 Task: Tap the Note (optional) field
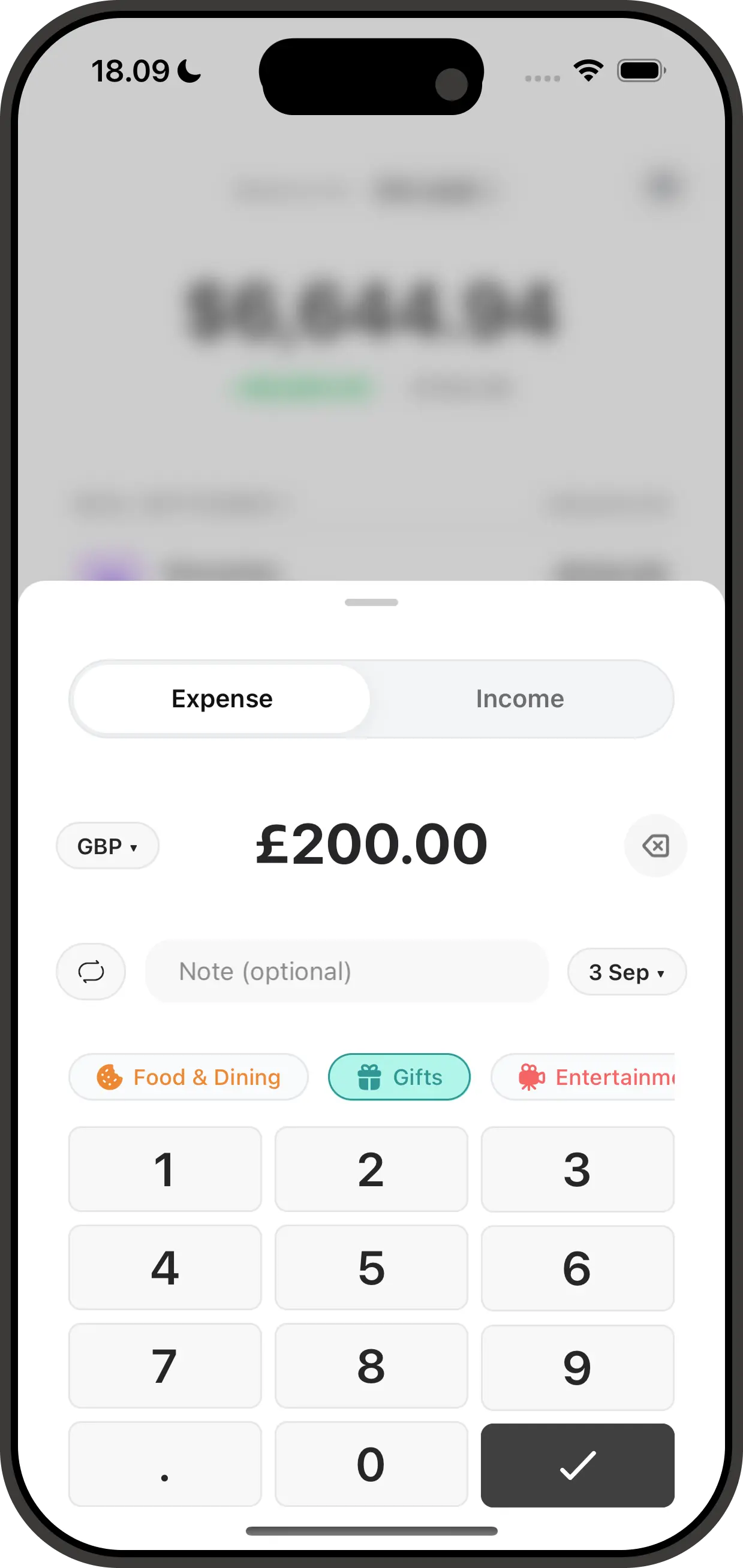tap(346, 972)
